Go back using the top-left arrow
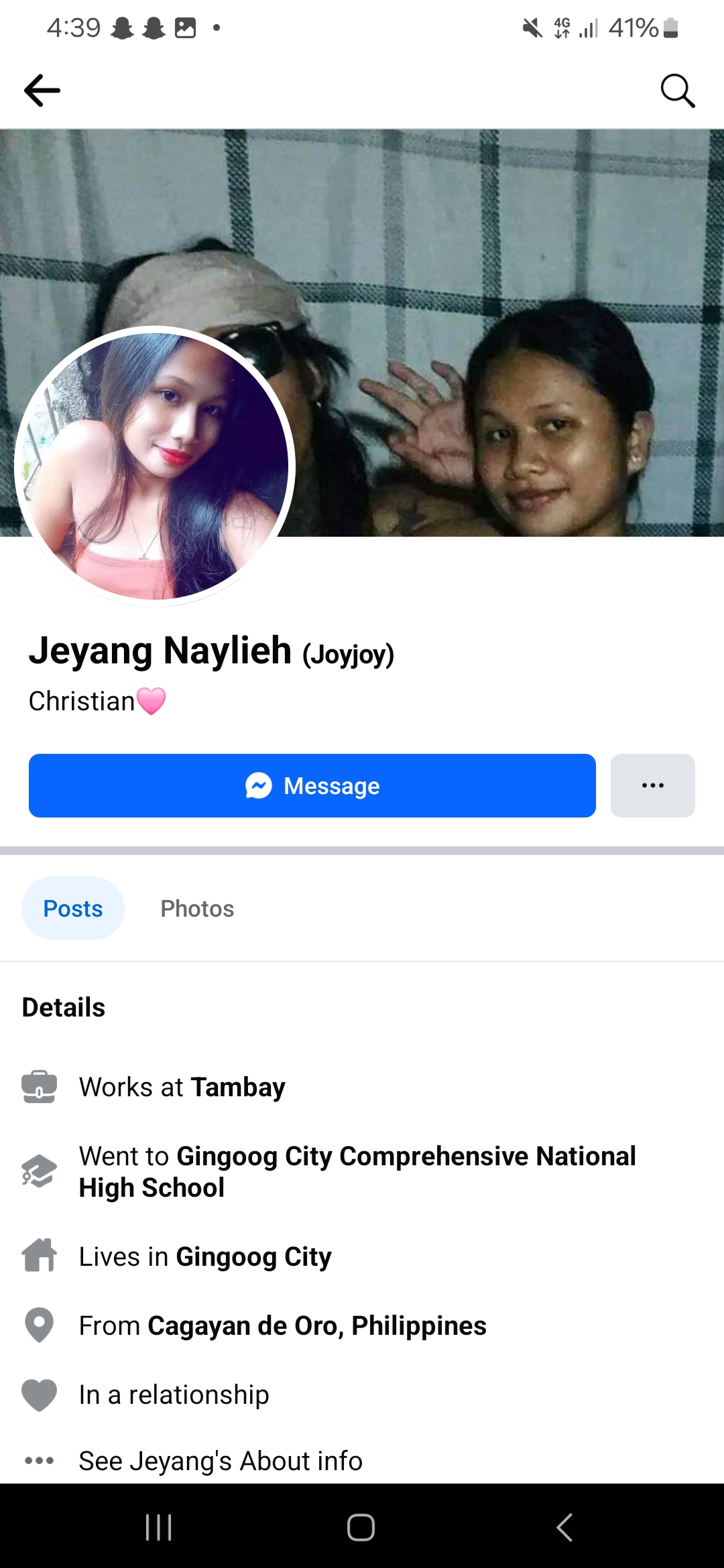Image resolution: width=724 pixels, height=1568 pixels. coord(42,90)
